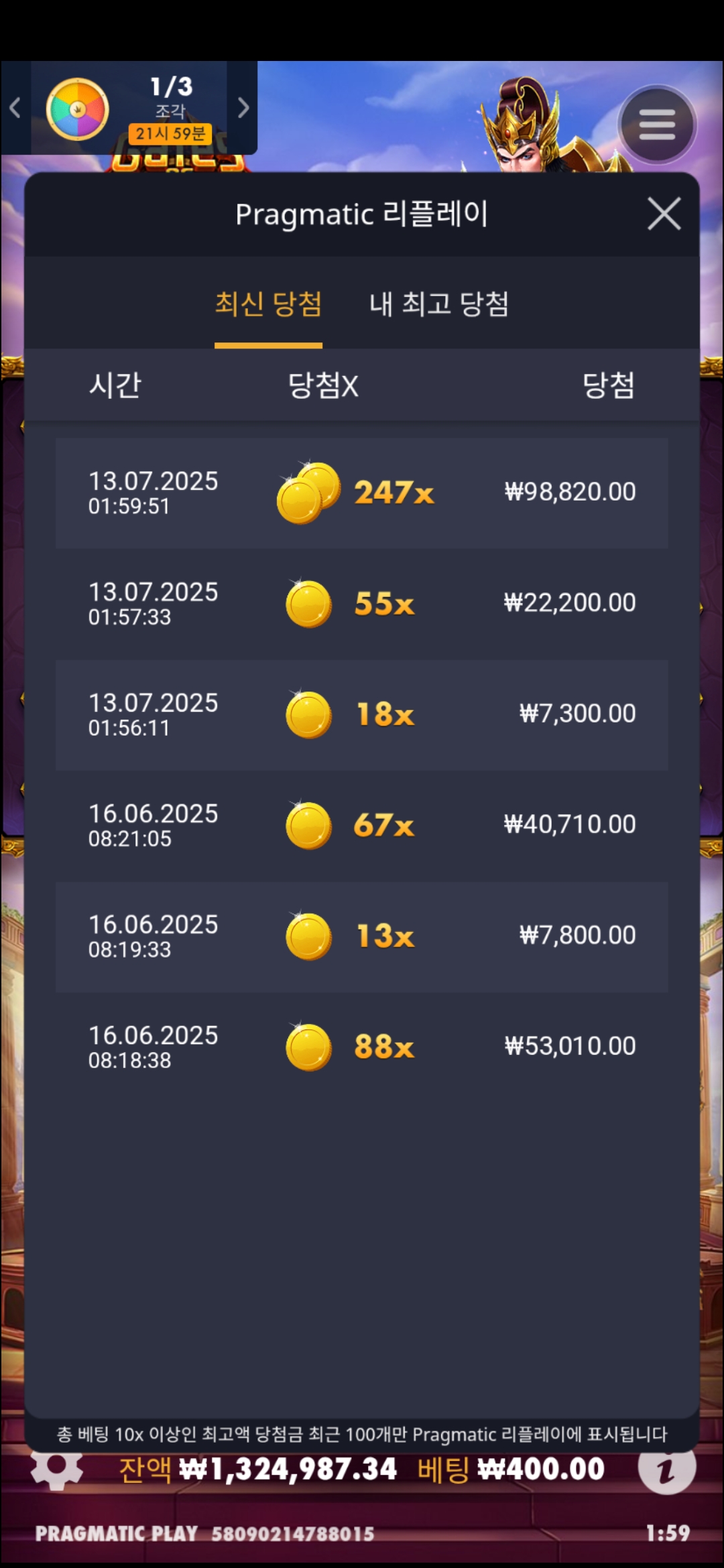Open replay of the 18x win

362,714
